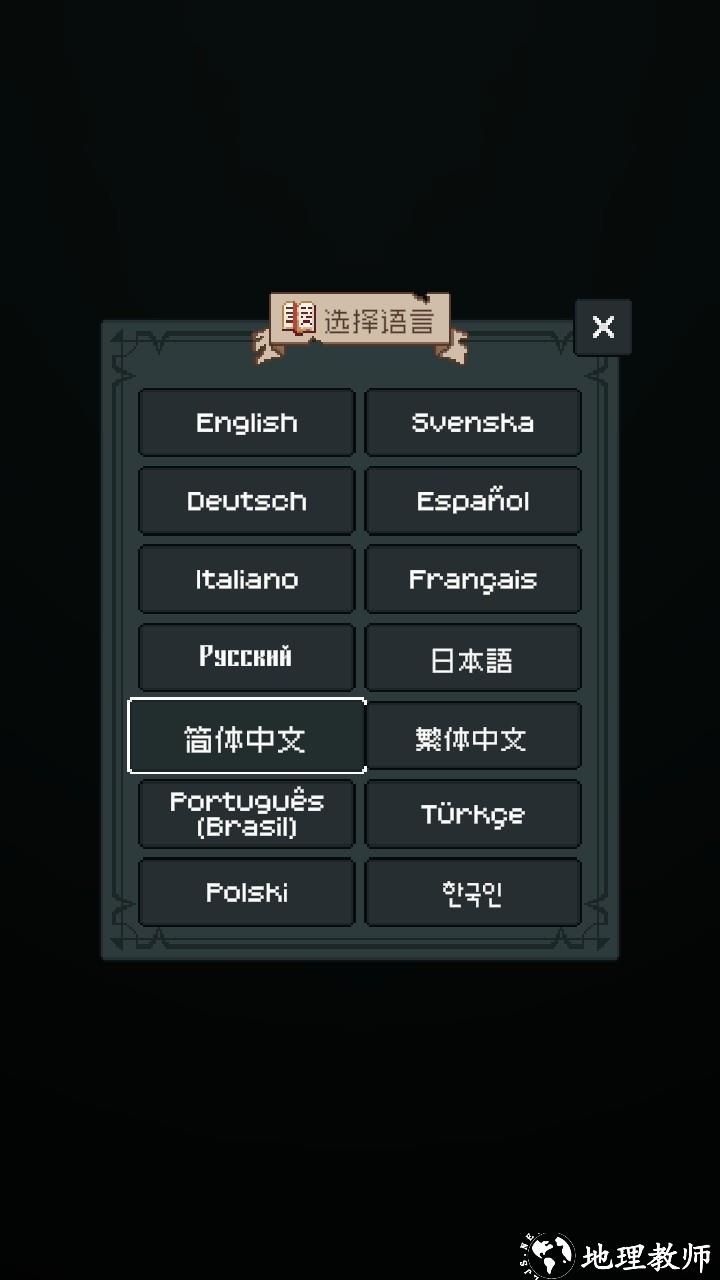
Task: Set language to Français
Action: click(473, 579)
